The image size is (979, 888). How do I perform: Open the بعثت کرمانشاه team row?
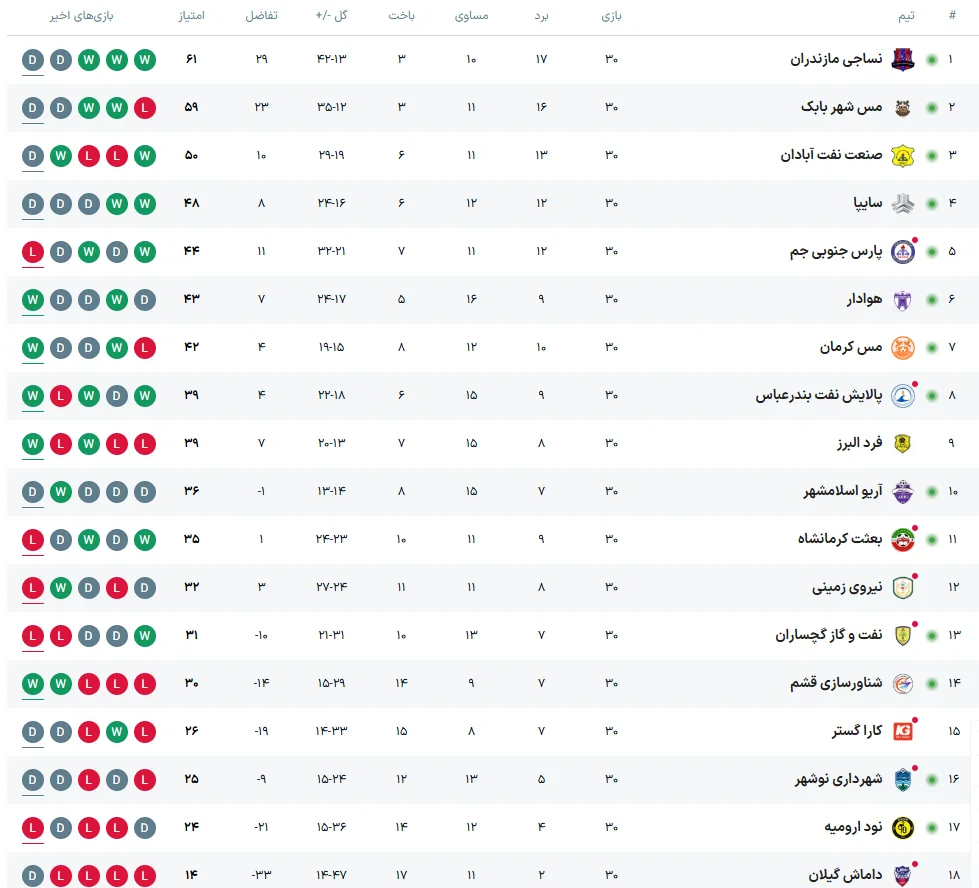[493, 540]
